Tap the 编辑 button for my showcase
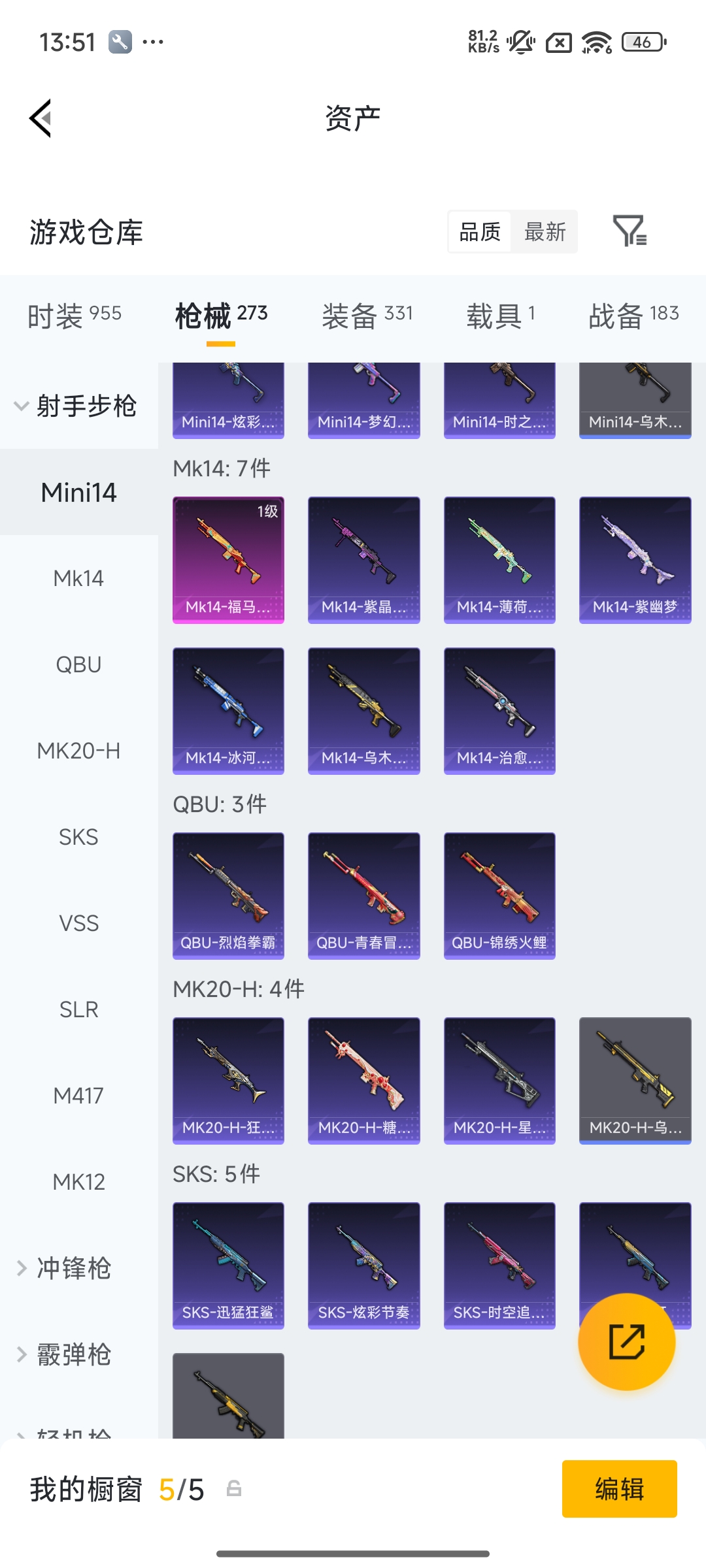 [x=619, y=1489]
